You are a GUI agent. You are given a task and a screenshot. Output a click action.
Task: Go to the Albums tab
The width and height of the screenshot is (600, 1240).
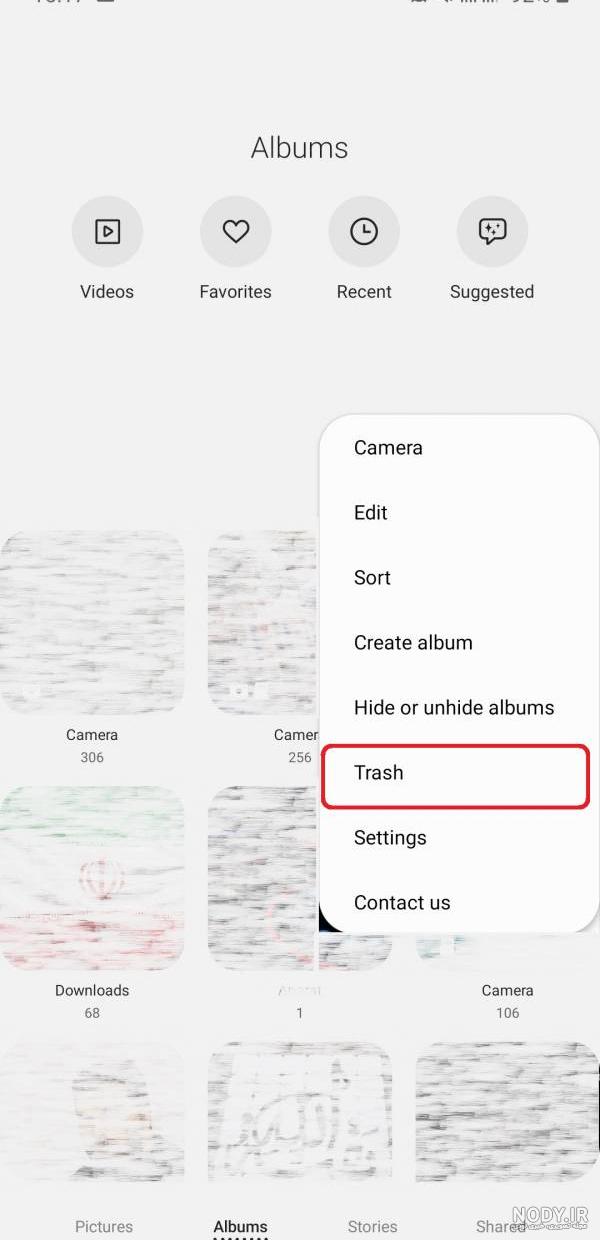[x=240, y=1226]
